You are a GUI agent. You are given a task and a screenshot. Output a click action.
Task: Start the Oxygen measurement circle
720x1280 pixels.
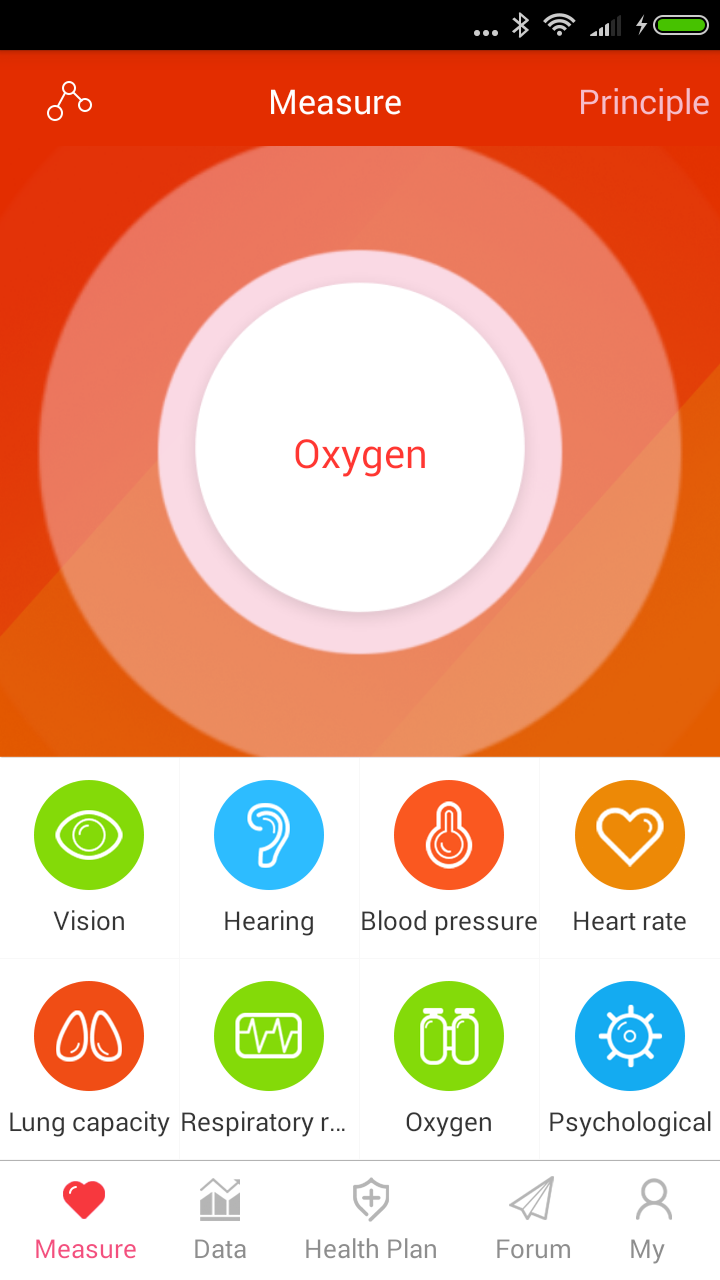360,453
